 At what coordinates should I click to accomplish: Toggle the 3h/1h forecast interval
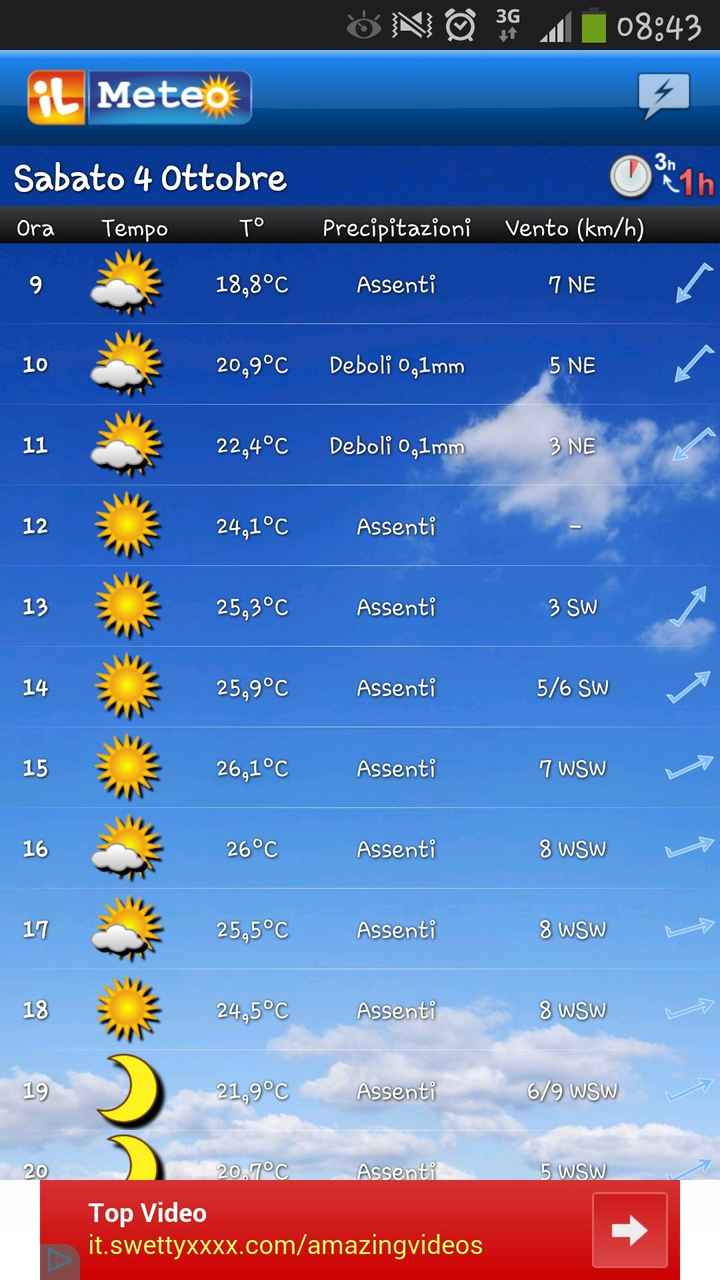pyautogui.click(x=662, y=176)
